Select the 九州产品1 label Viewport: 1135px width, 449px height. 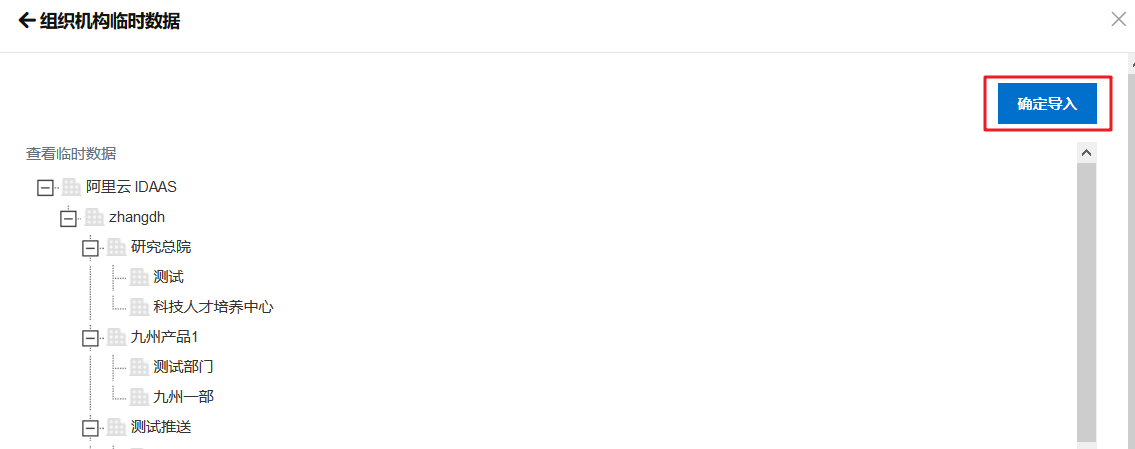click(x=164, y=337)
